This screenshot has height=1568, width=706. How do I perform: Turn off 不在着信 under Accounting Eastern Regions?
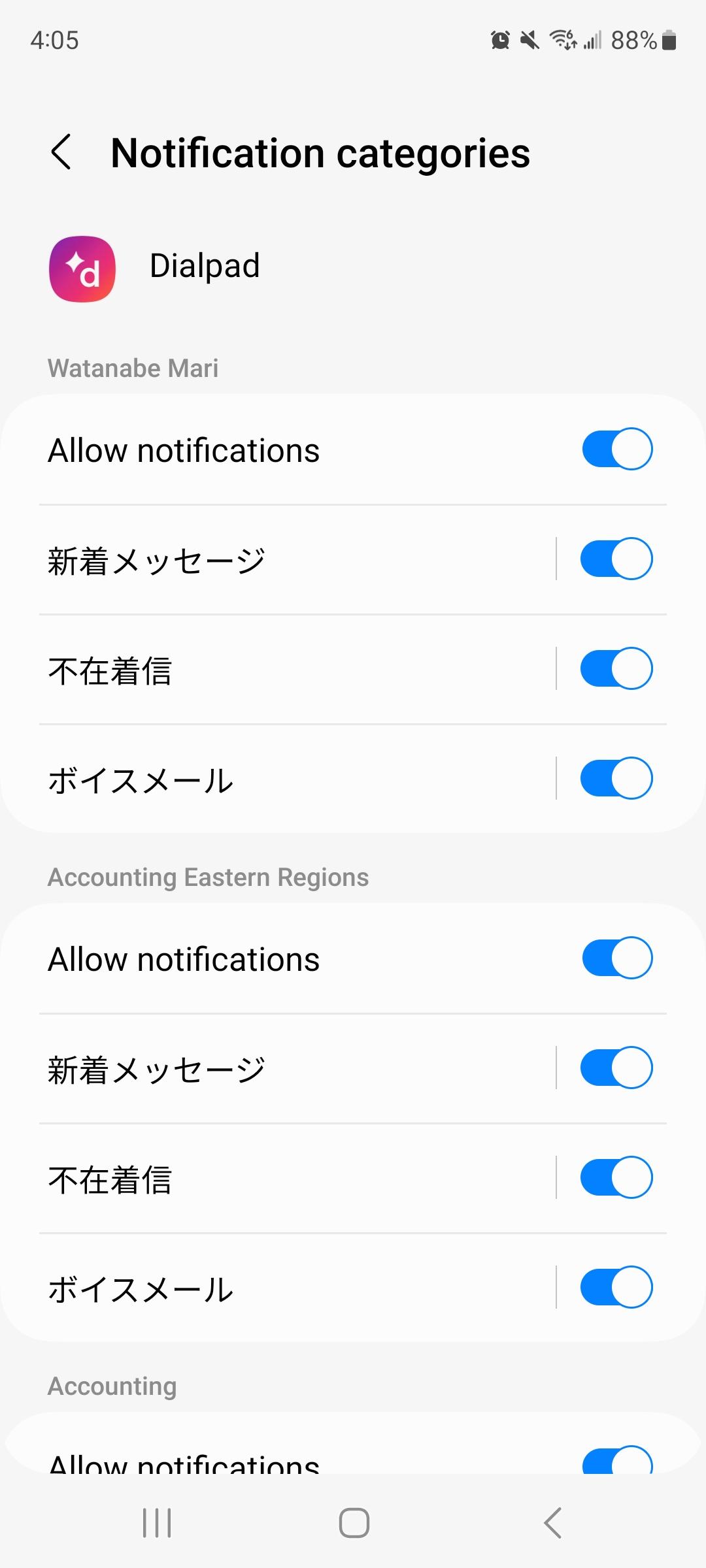point(615,1178)
